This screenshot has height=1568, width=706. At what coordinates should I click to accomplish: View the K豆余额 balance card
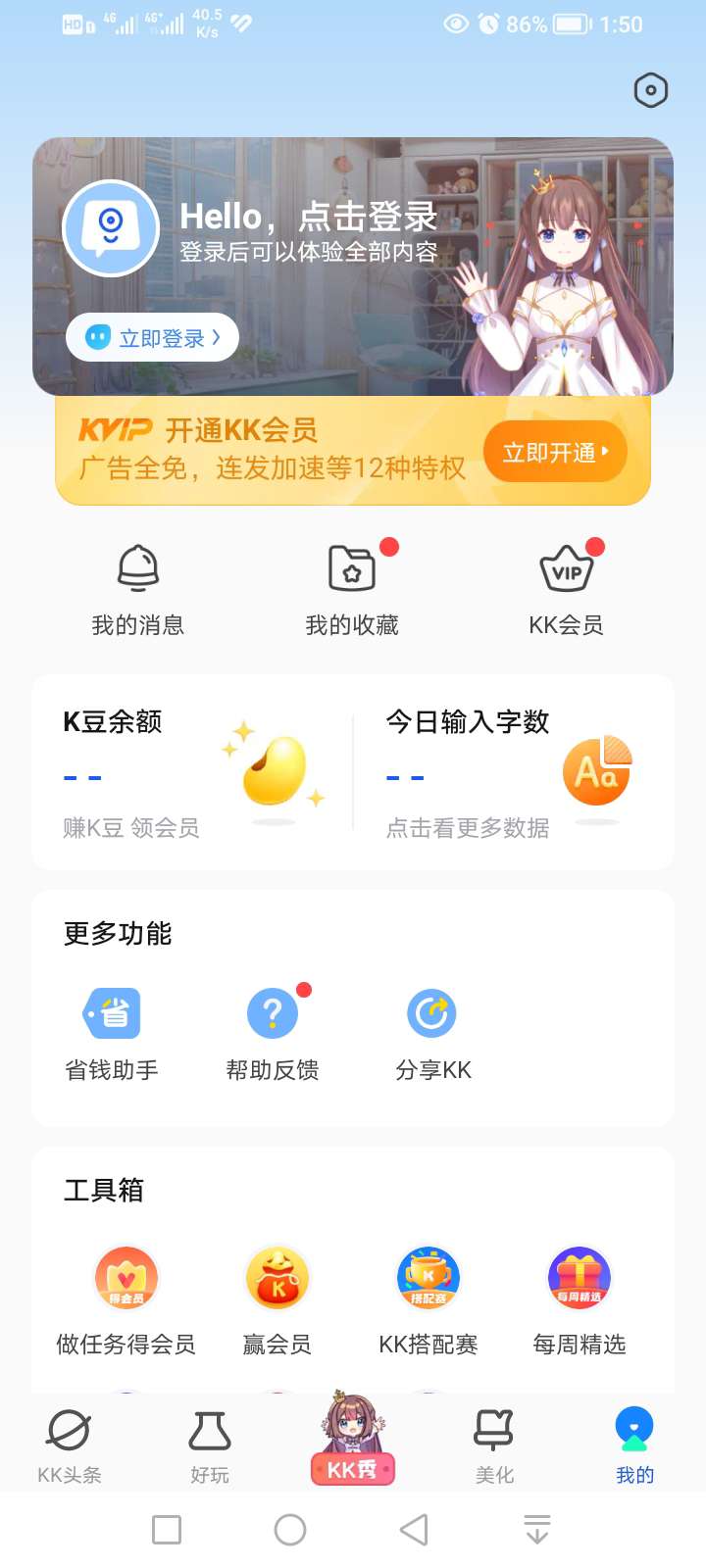[x=192, y=772]
